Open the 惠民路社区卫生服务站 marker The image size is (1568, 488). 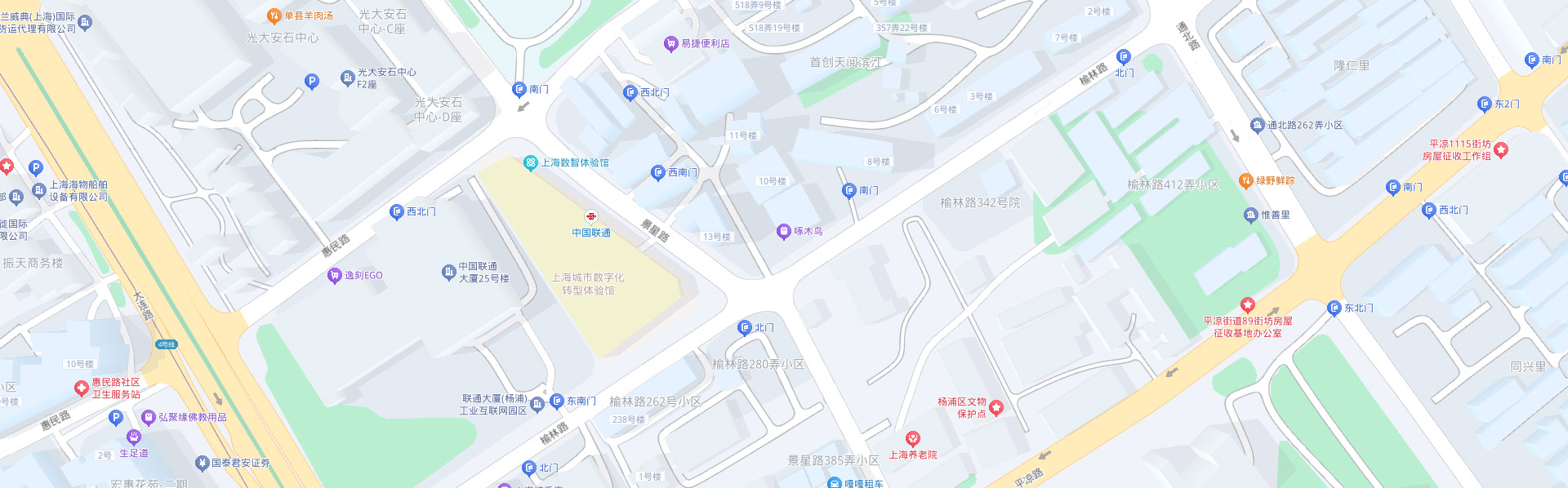[x=82, y=388]
